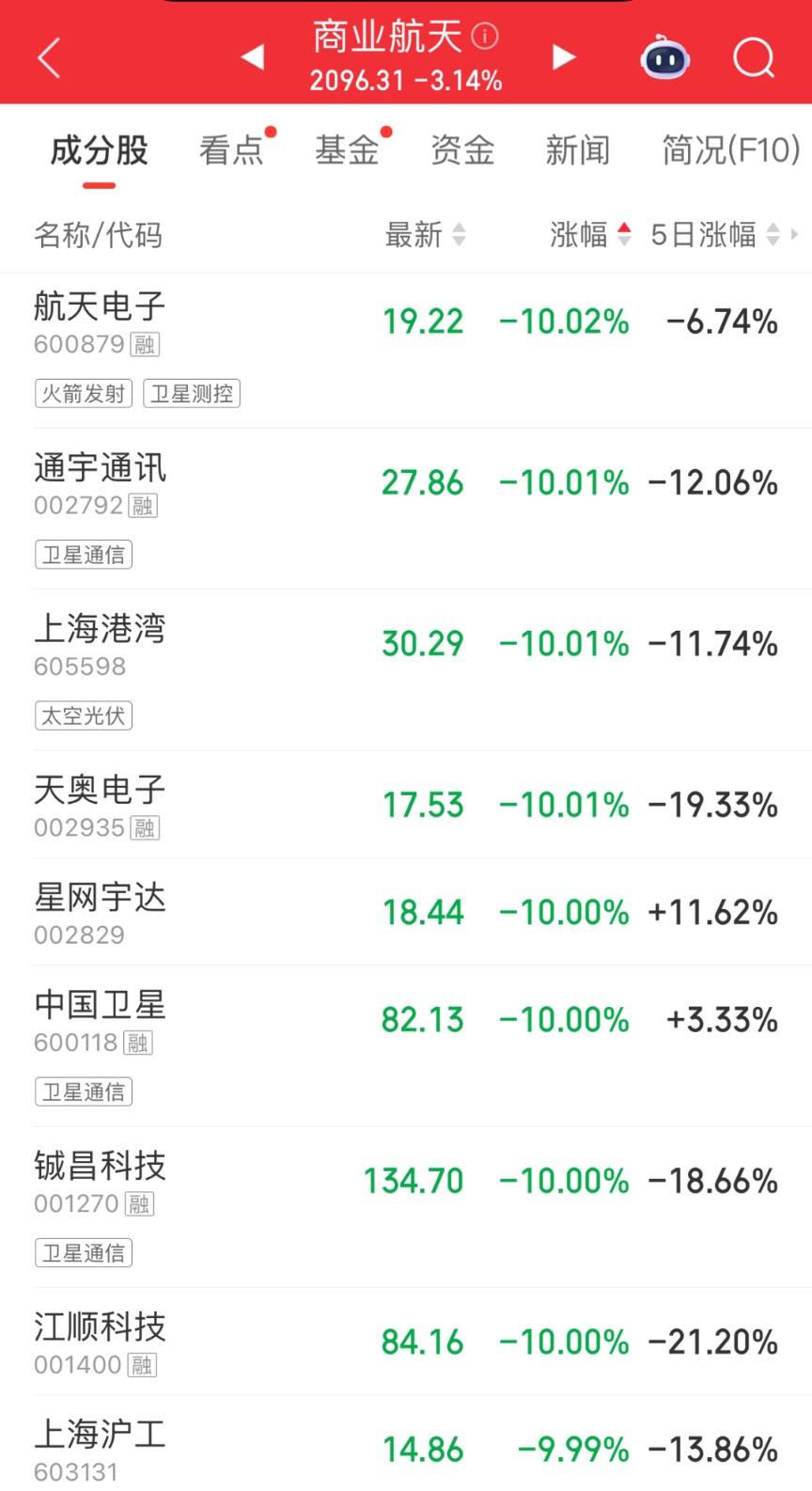Switch to the 基金 tab

(347, 150)
